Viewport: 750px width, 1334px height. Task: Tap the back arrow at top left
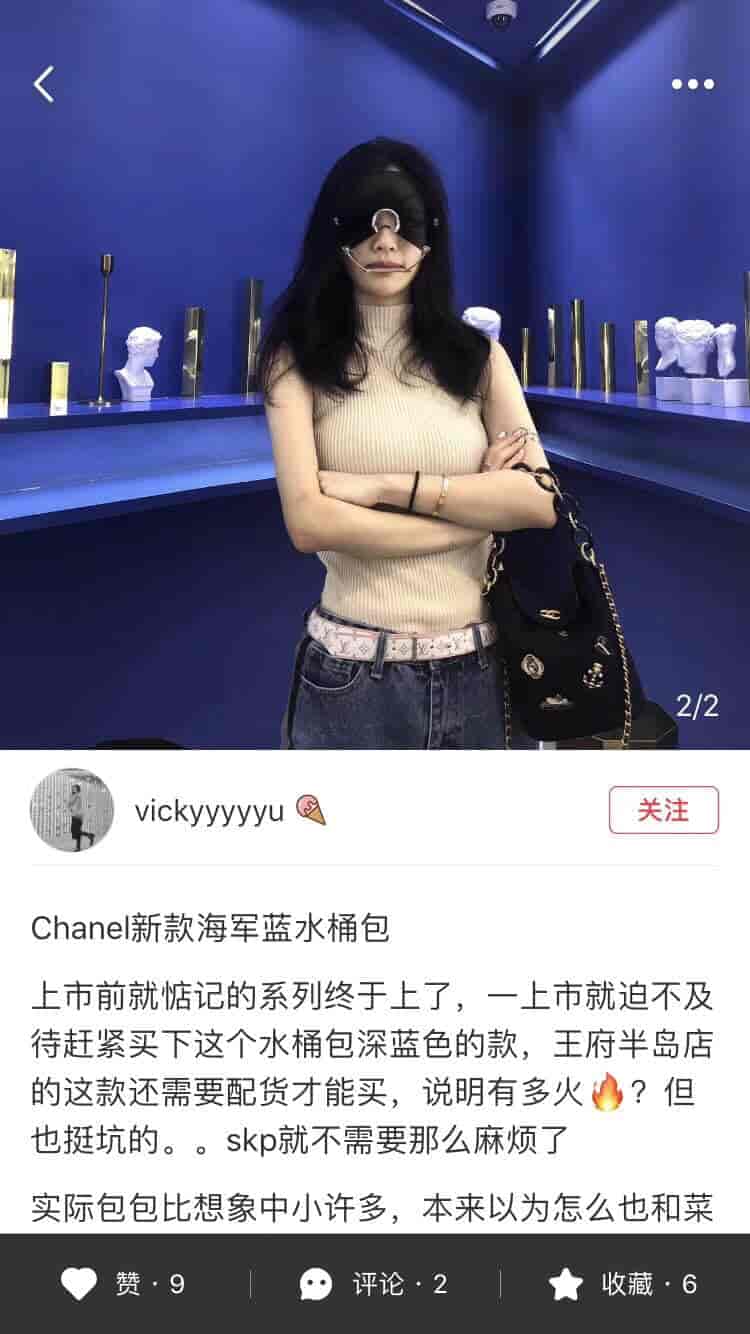44,82
